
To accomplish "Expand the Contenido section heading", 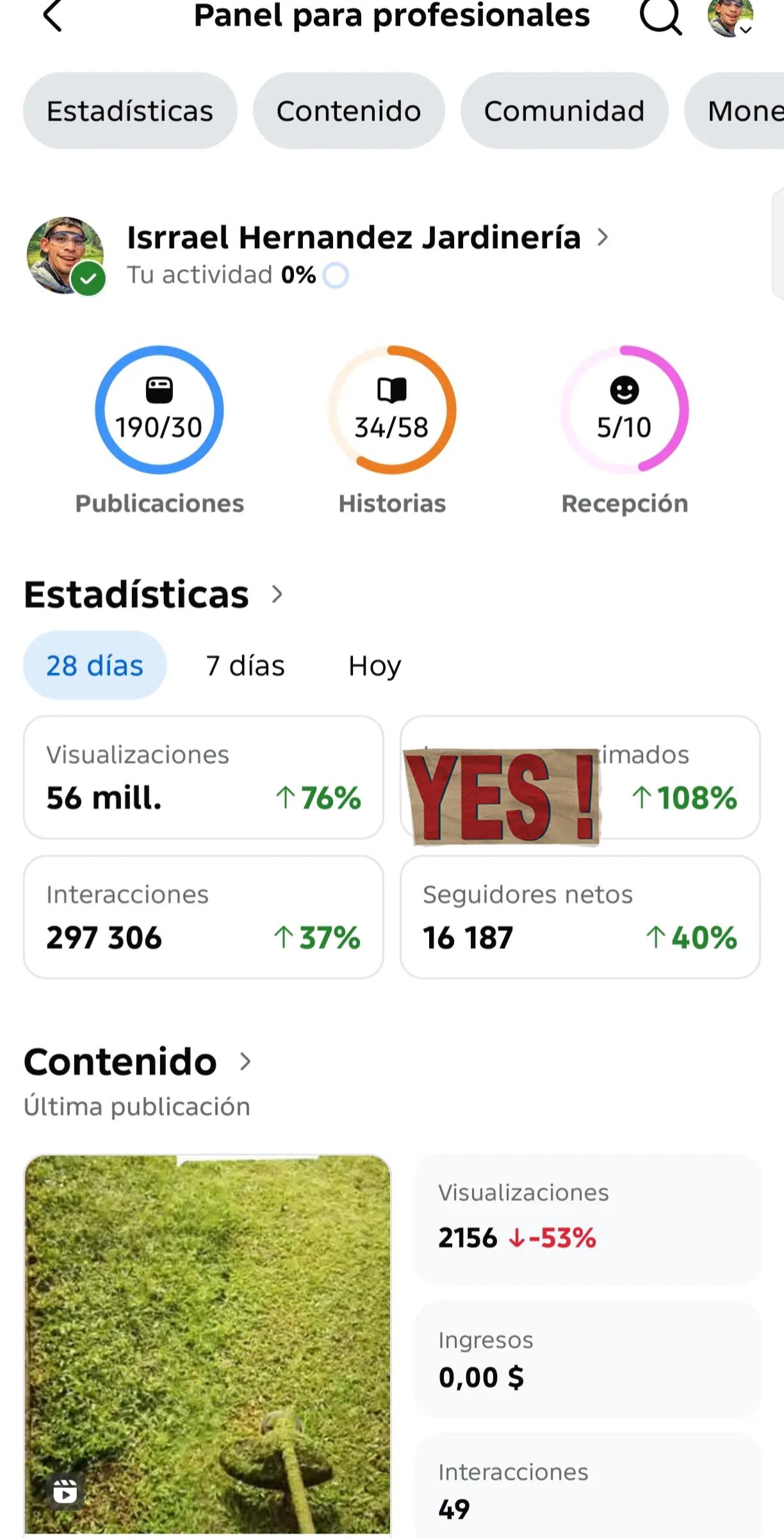I will click(138, 1062).
